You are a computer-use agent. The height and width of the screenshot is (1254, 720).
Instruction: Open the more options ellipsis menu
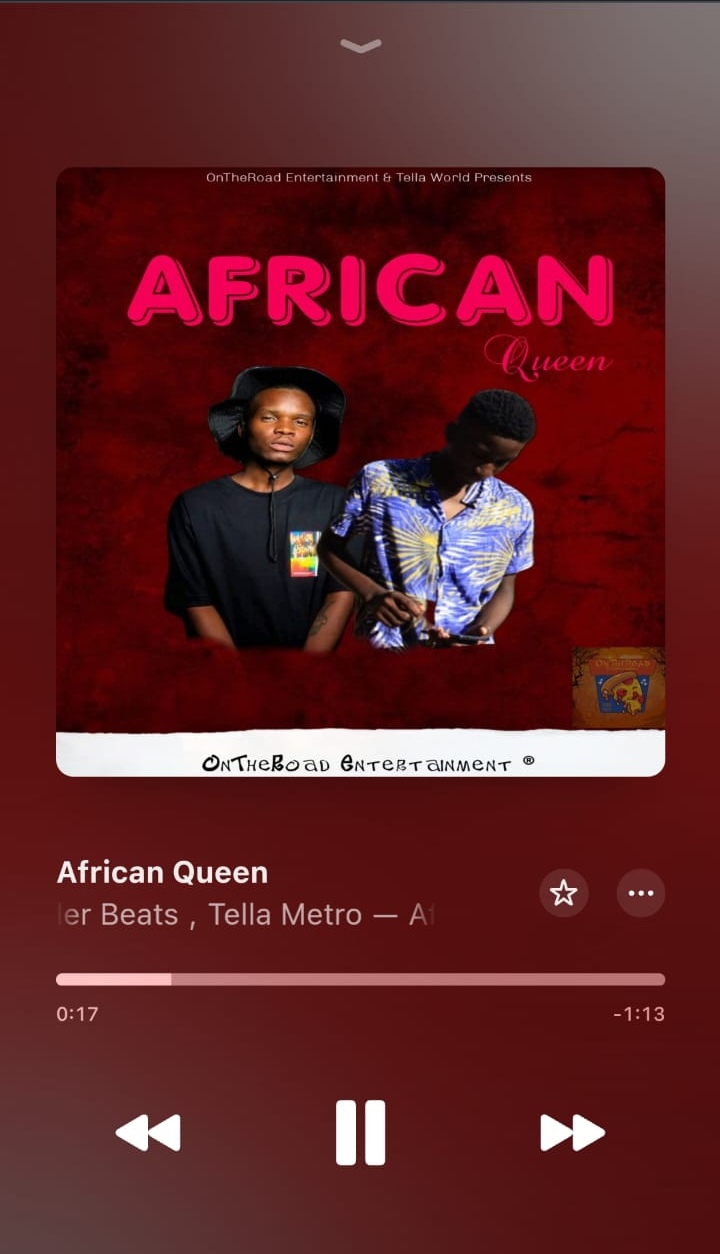(640, 893)
